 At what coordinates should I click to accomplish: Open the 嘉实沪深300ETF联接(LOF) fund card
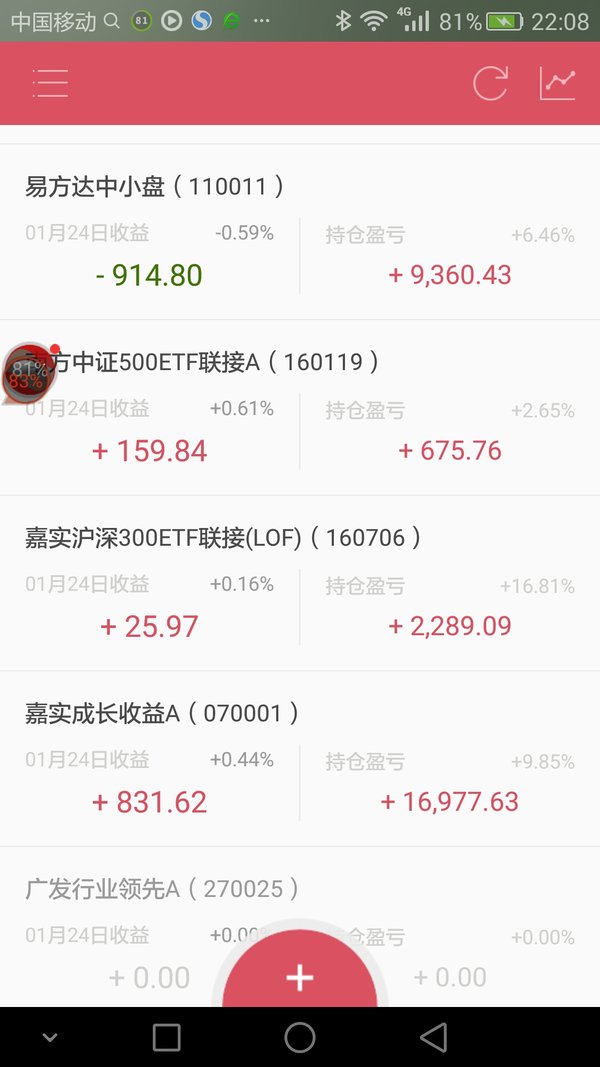pos(300,583)
